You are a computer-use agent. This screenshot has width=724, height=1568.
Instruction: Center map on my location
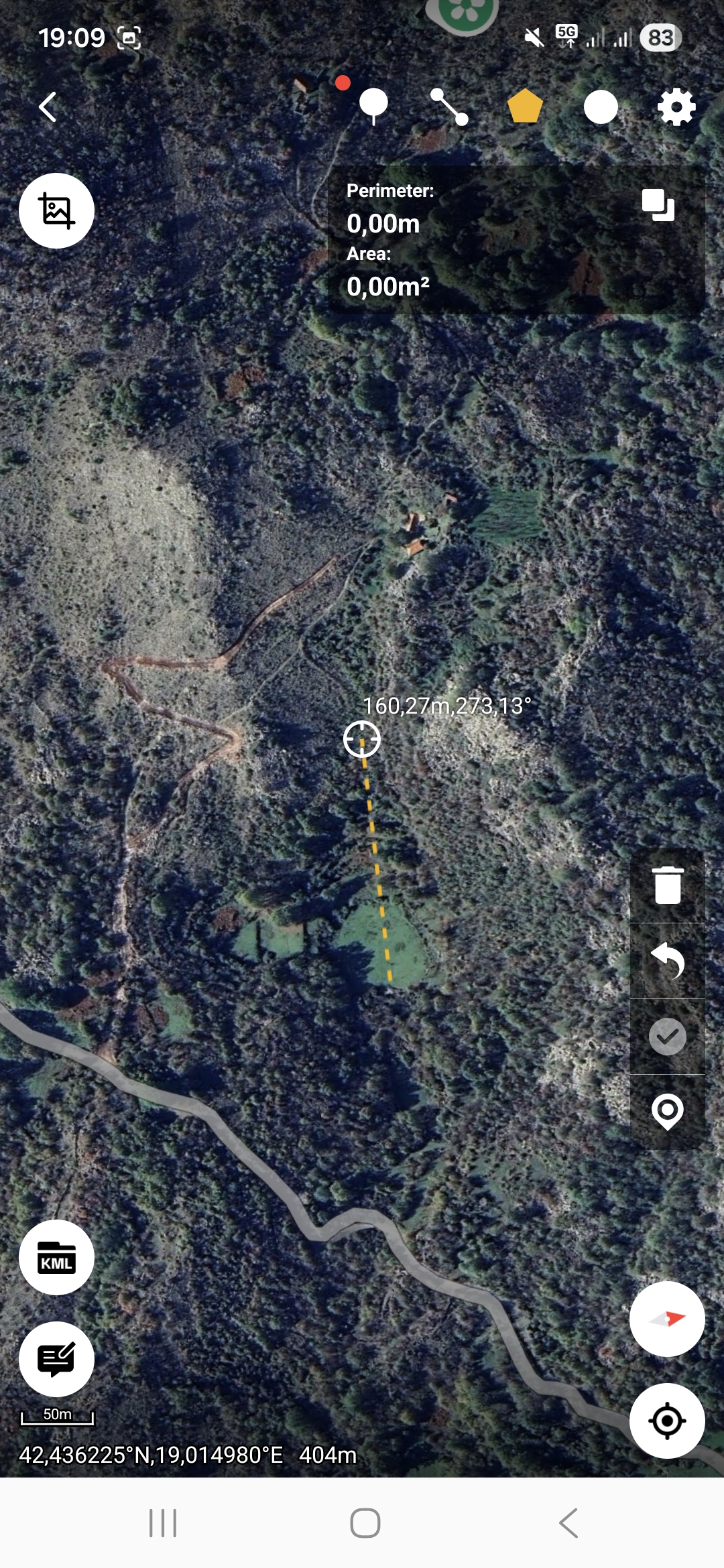tap(667, 1421)
